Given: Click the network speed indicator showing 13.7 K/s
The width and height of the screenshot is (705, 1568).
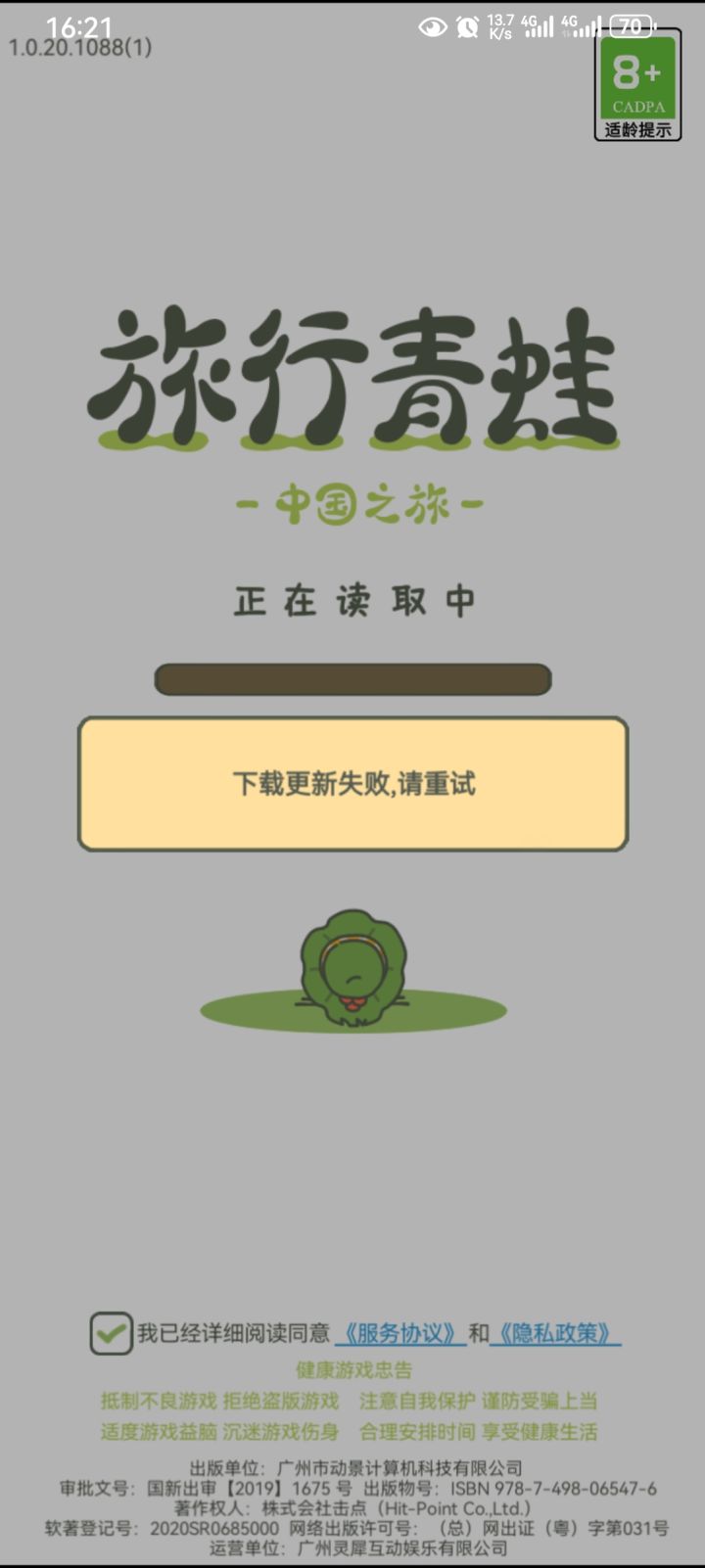Looking at the screenshot, I should [501, 23].
